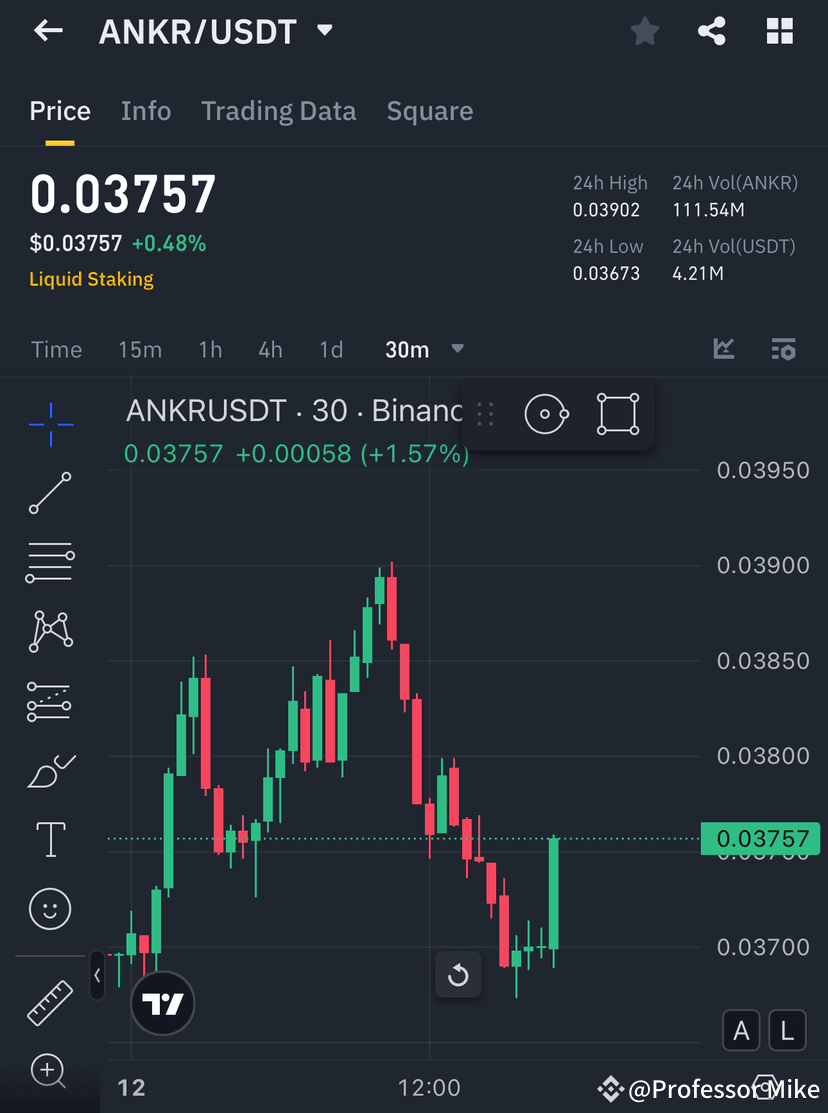Open the brush drawing tool
This screenshot has width=828, height=1113.
click(x=50, y=770)
